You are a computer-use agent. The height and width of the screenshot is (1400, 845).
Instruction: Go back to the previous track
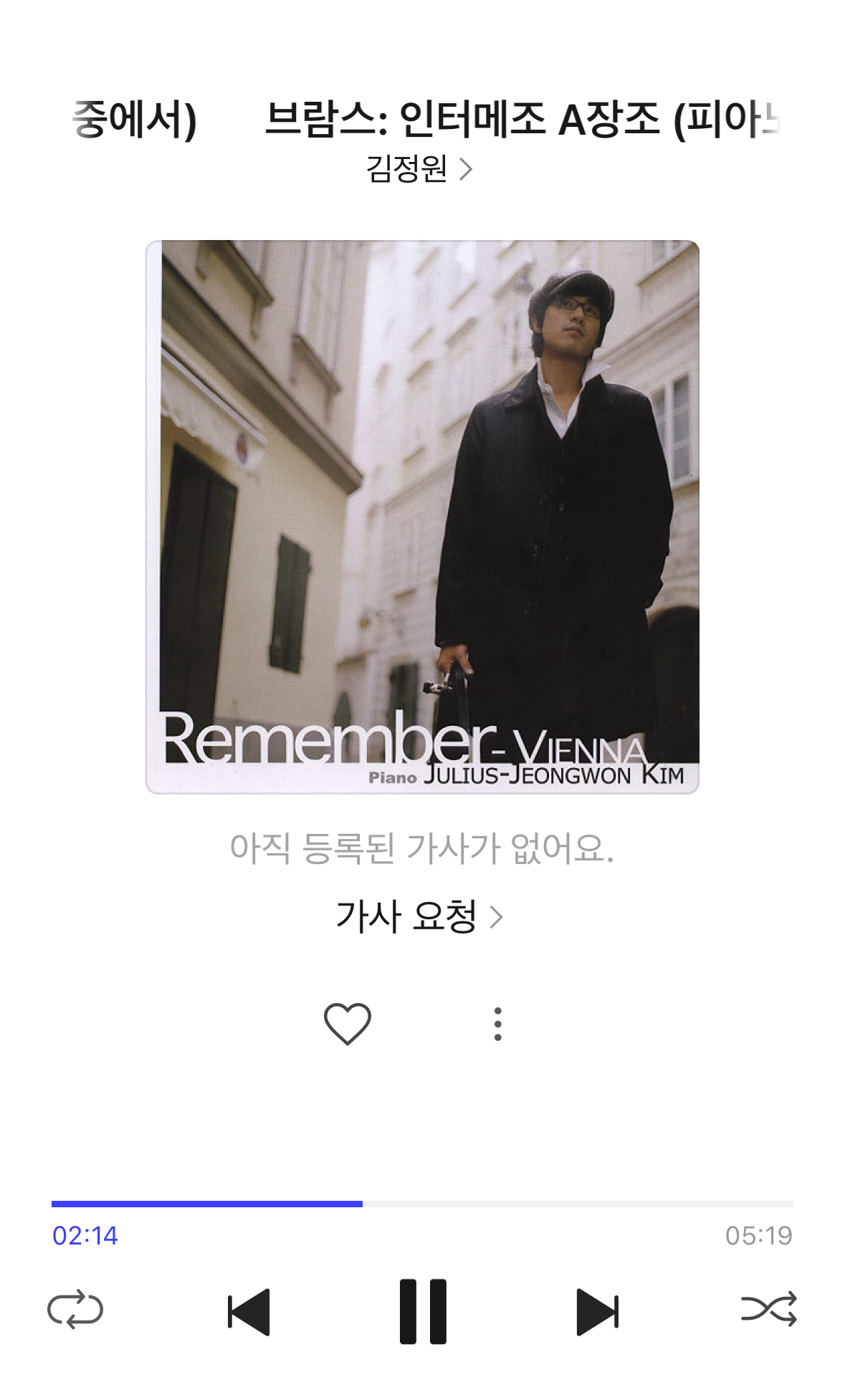248,1311
